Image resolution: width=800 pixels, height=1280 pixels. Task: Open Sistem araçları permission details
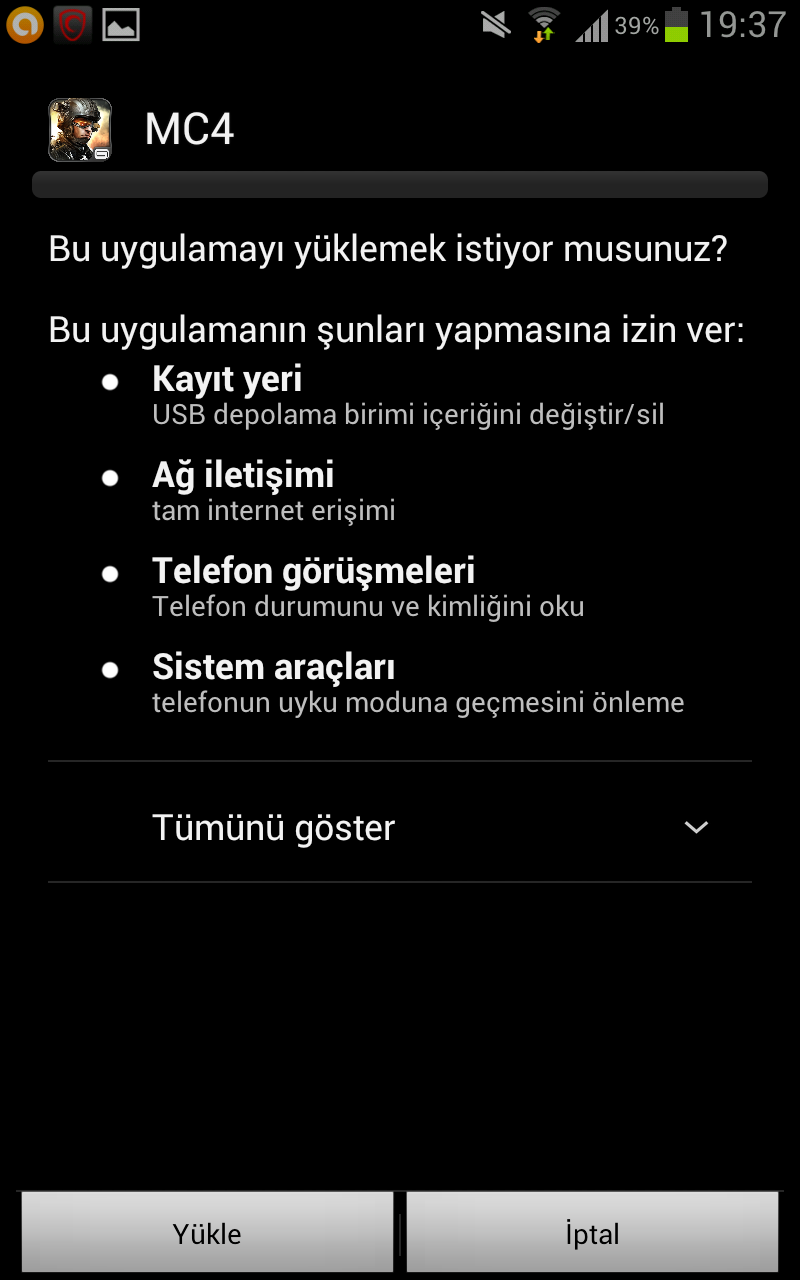pyautogui.click(x=400, y=683)
